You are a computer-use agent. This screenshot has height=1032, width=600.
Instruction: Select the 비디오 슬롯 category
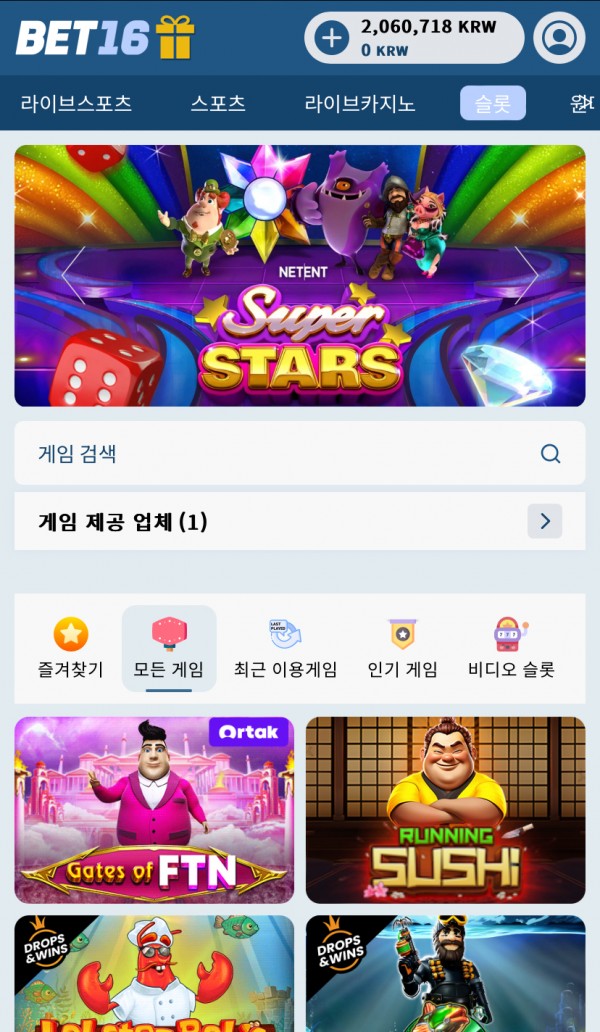click(x=511, y=648)
